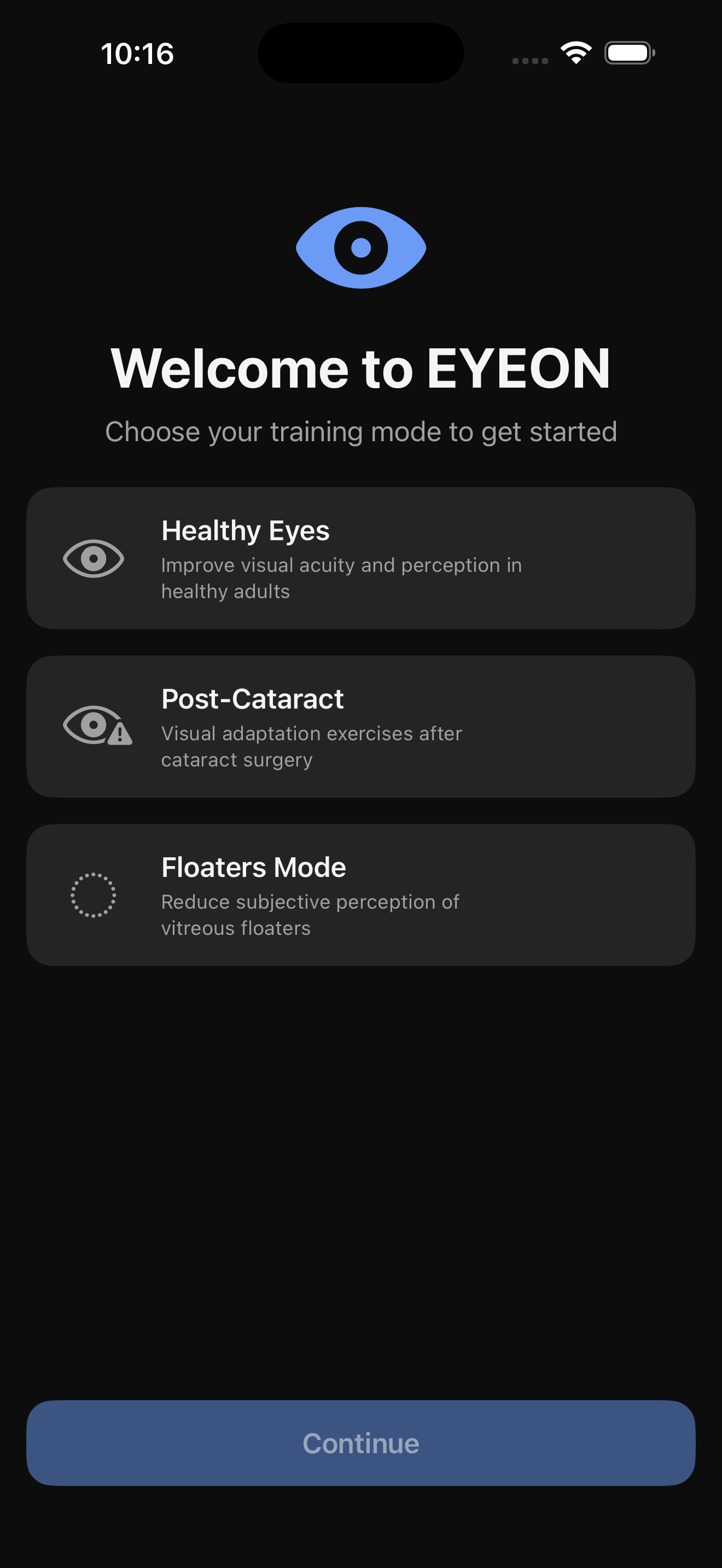Select the Healthy Eyes training mode
722x1568 pixels.
(x=360, y=558)
